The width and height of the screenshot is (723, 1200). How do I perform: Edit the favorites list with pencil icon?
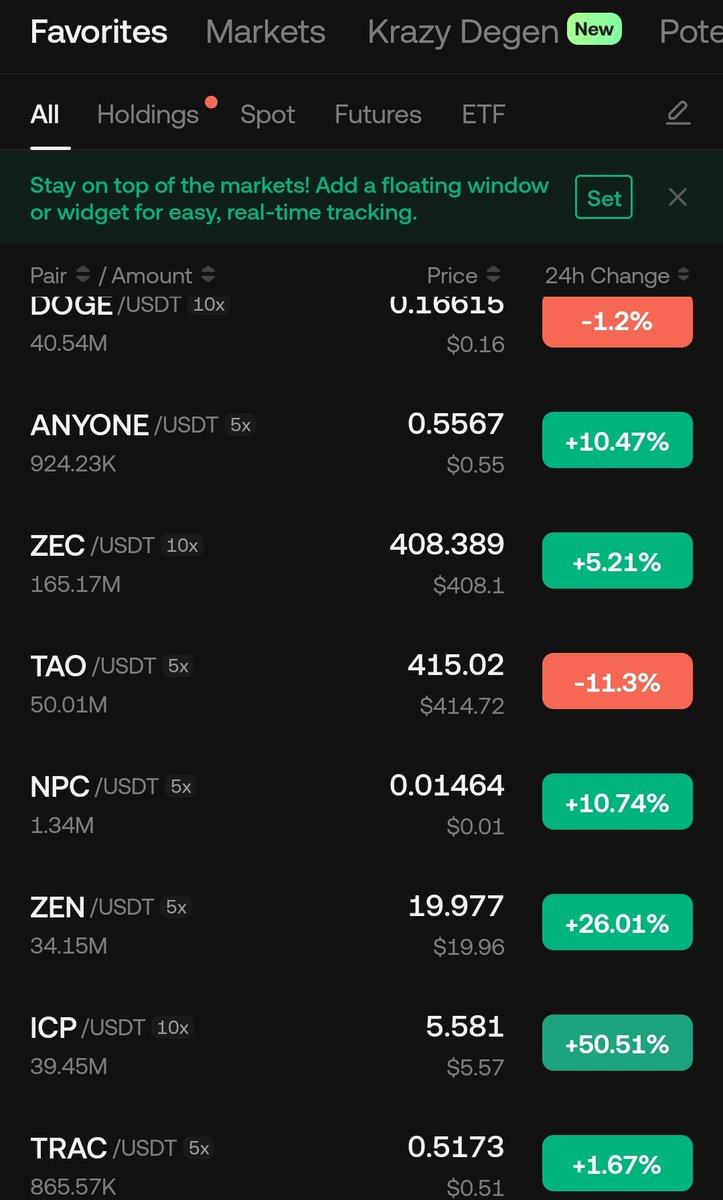click(678, 114)
